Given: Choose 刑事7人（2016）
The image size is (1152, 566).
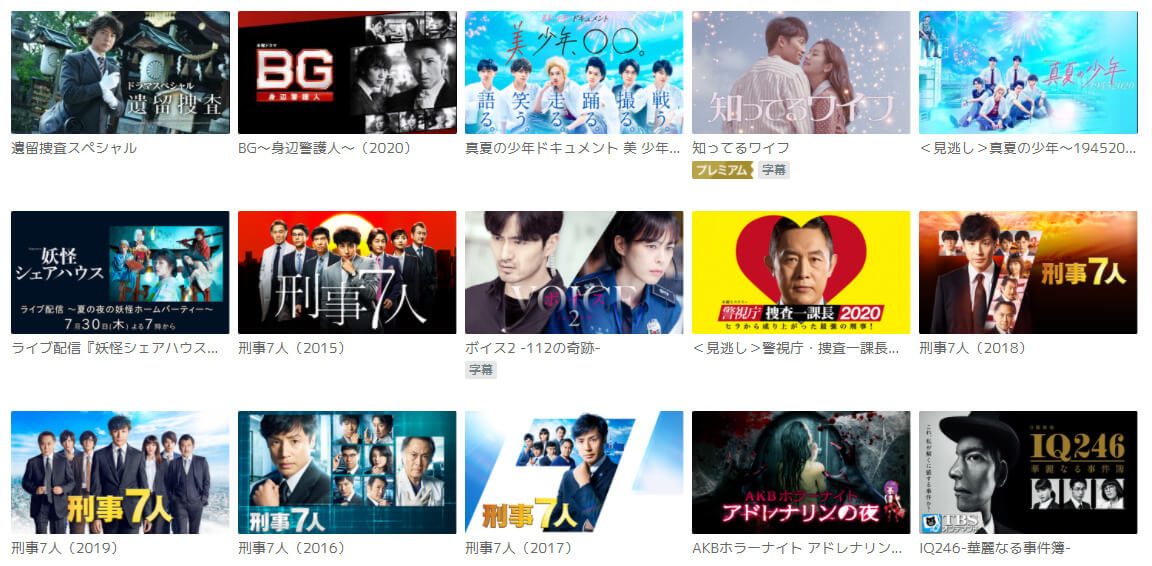Looking at the screenshot, I should coord(347,472).
